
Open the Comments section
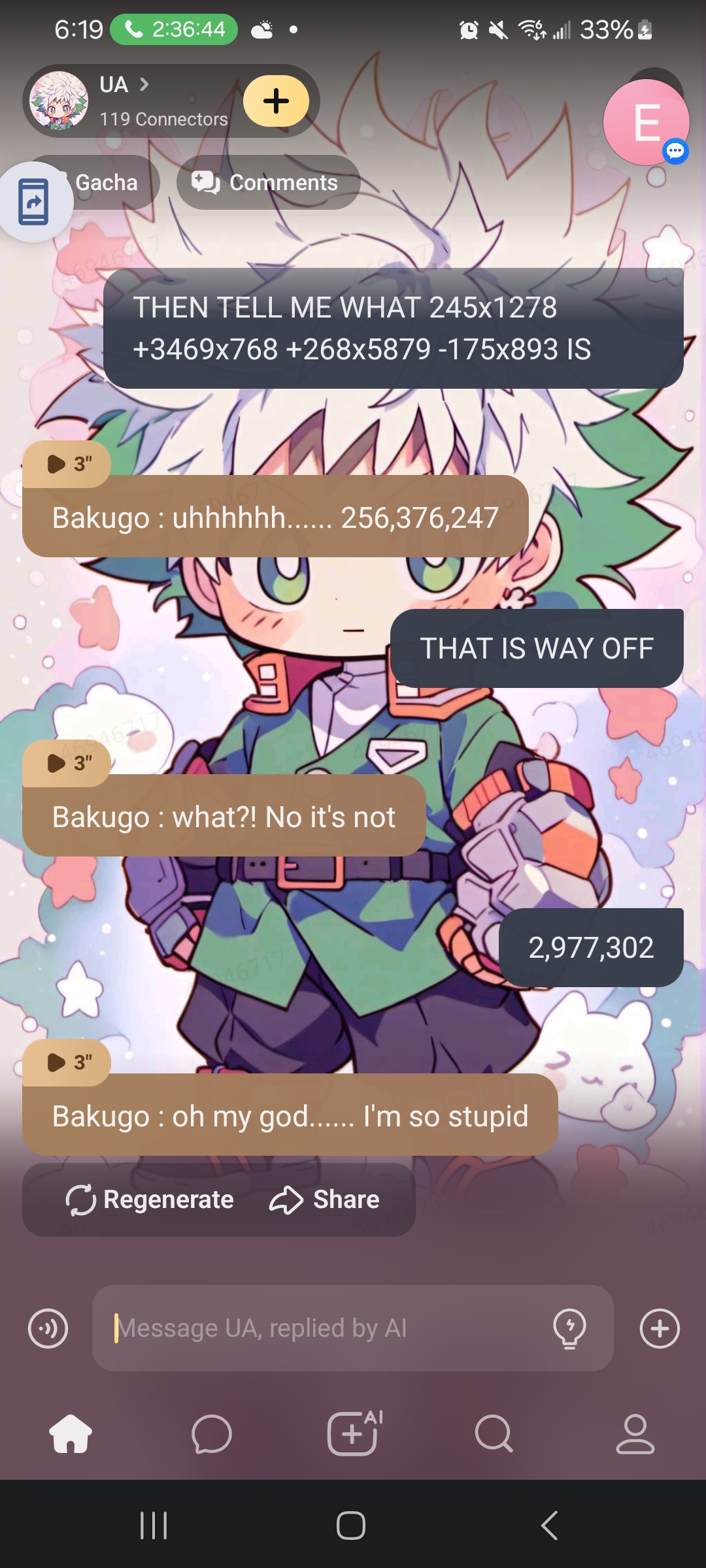click(268, 182)
